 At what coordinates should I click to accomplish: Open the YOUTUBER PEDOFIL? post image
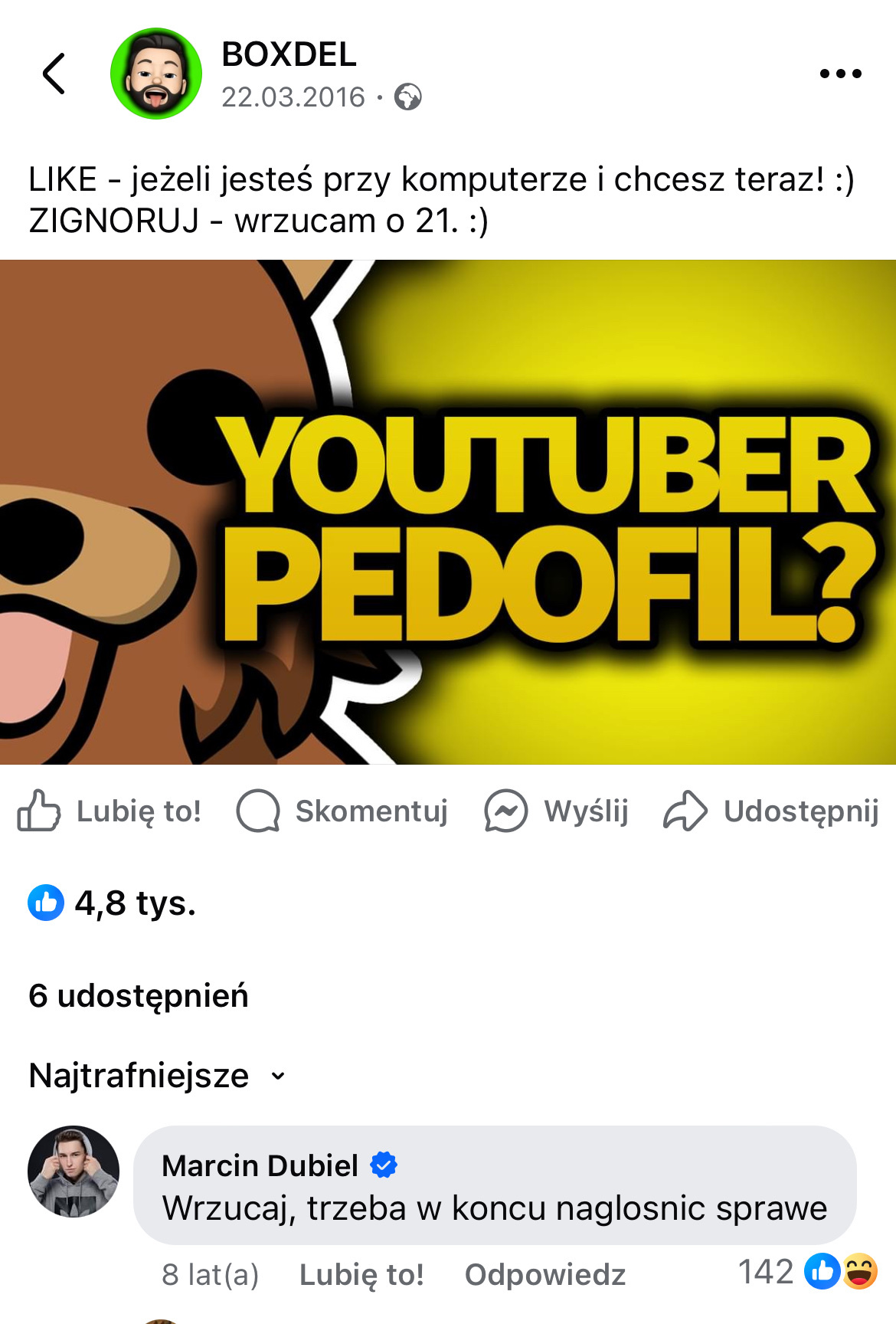pyautogui.click(x=448, y=512)
